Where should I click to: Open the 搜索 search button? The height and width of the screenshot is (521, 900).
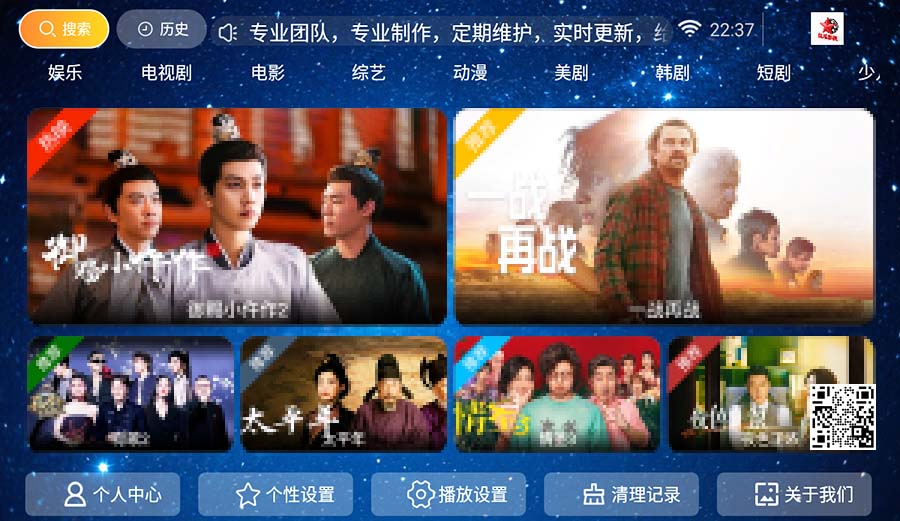point(64,29)
